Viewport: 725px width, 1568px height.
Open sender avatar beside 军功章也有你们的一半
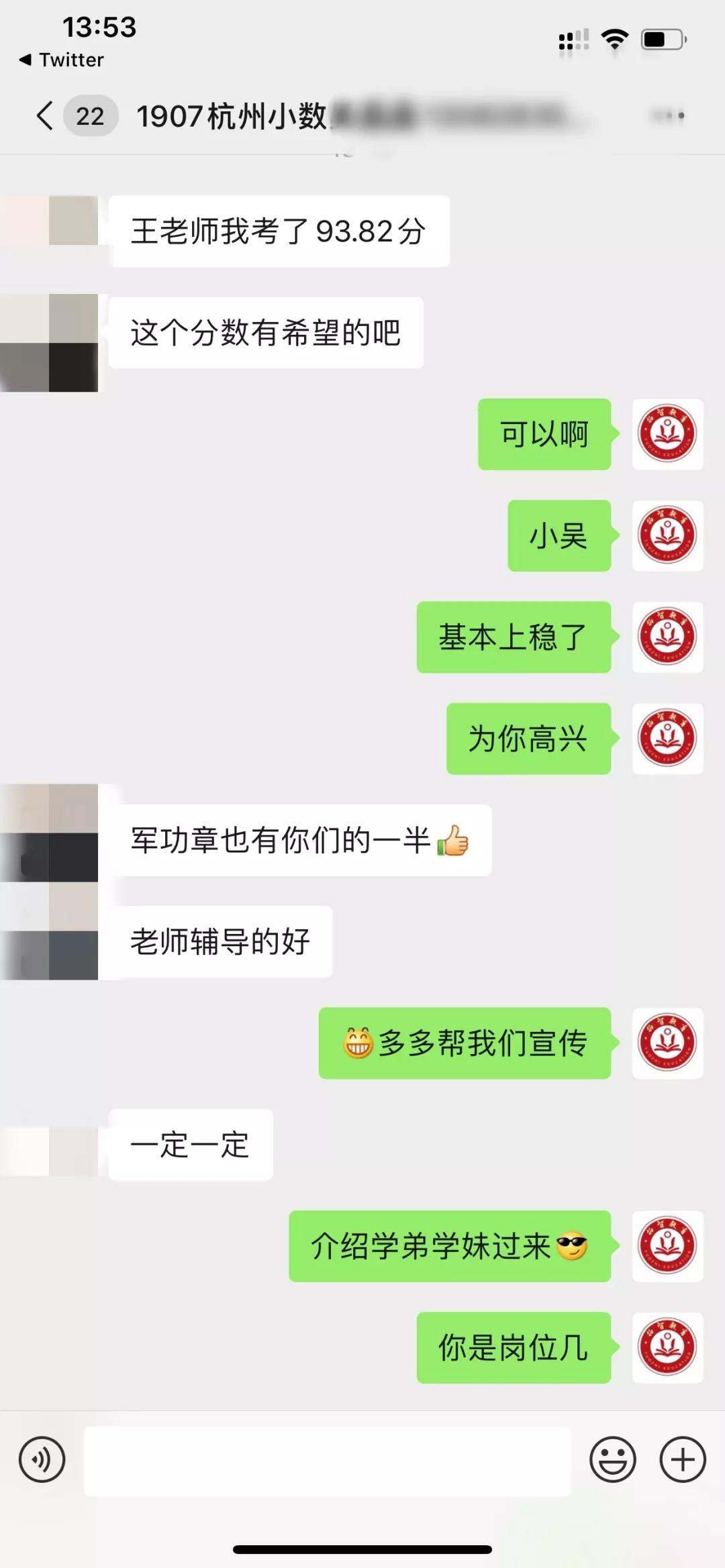[49, 833]
